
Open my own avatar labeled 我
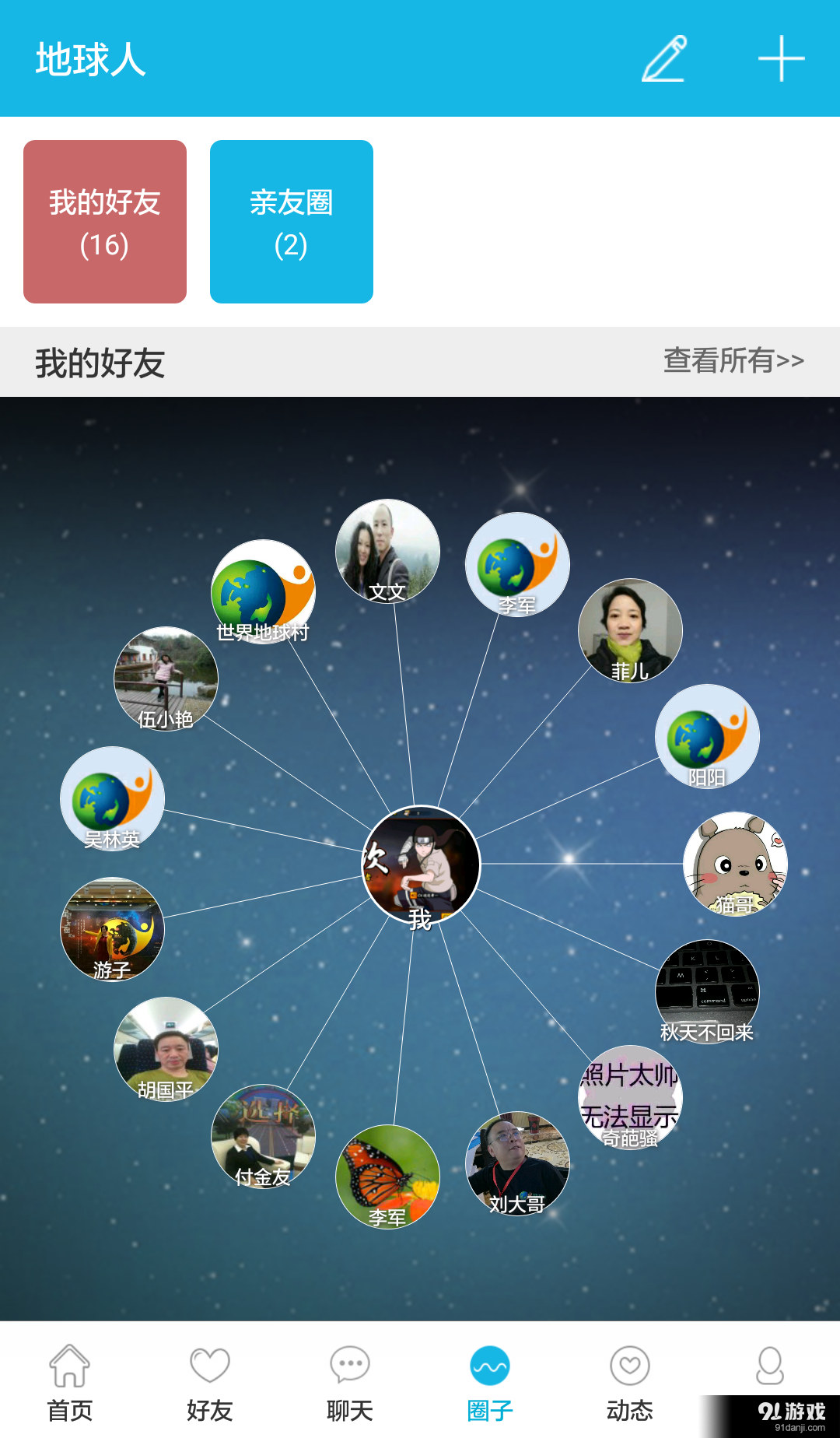click(421, 864)
